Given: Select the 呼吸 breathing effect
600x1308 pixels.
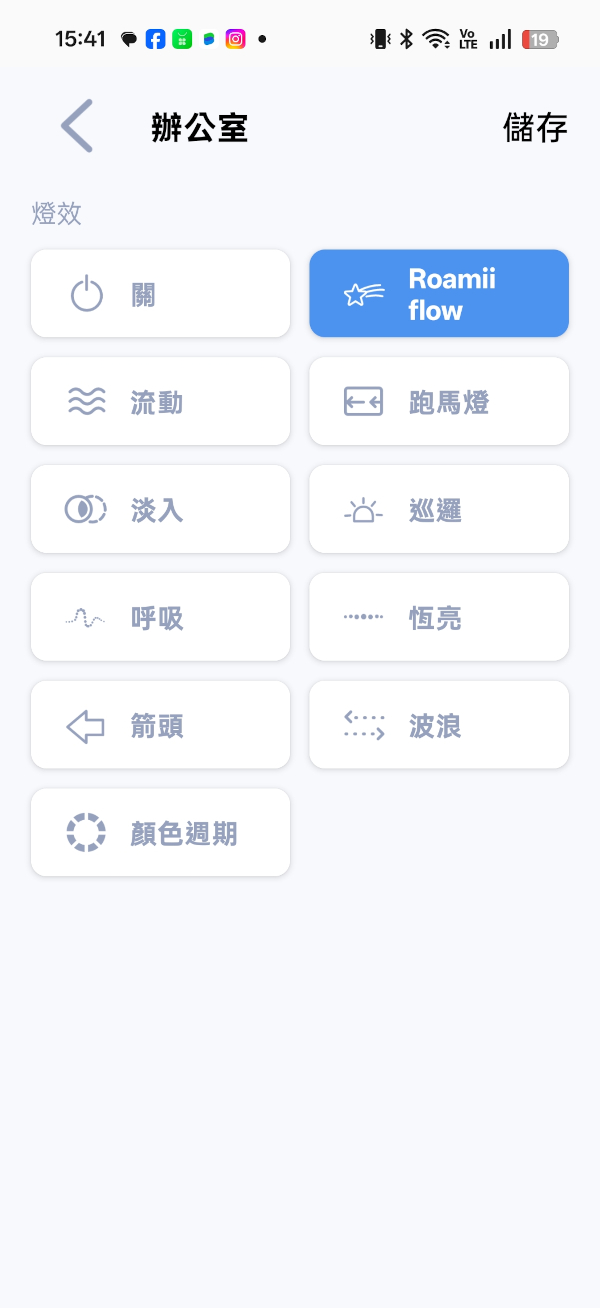Looking at the screenshot, I should 161,618.
